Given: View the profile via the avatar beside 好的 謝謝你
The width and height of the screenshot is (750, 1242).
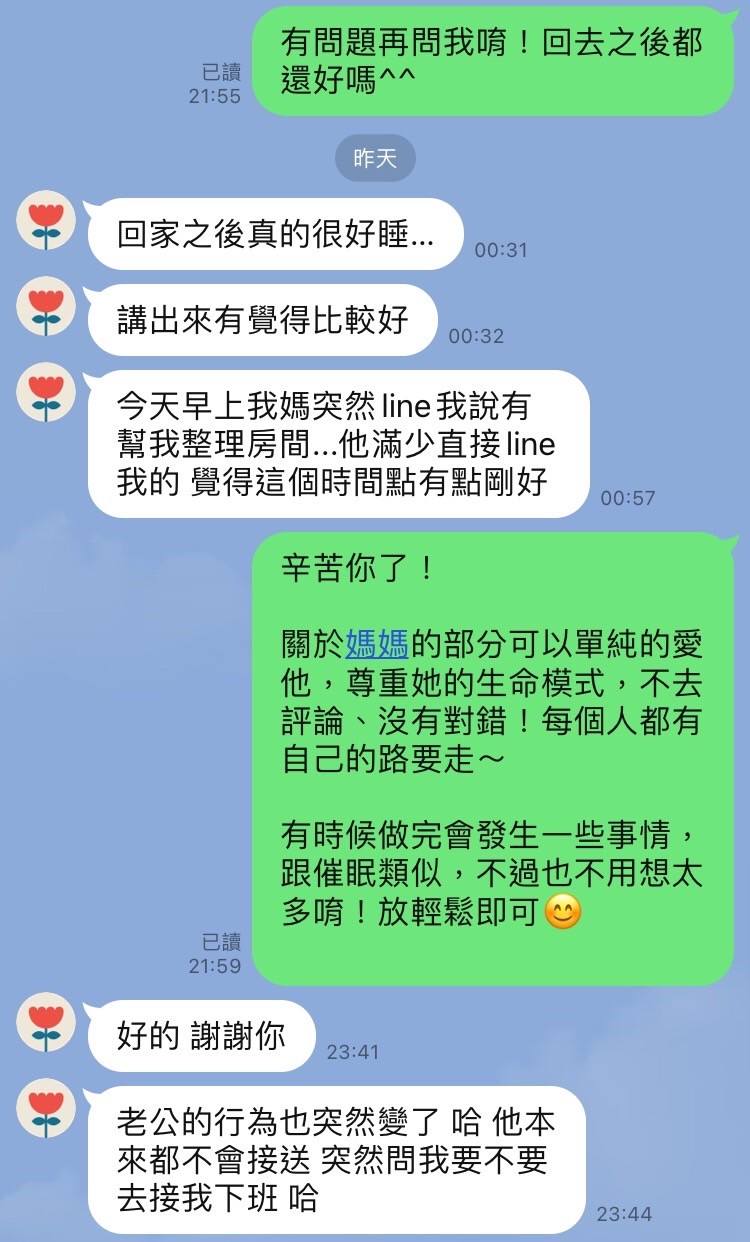Looking at the screenshot, I should [46, 1022].
